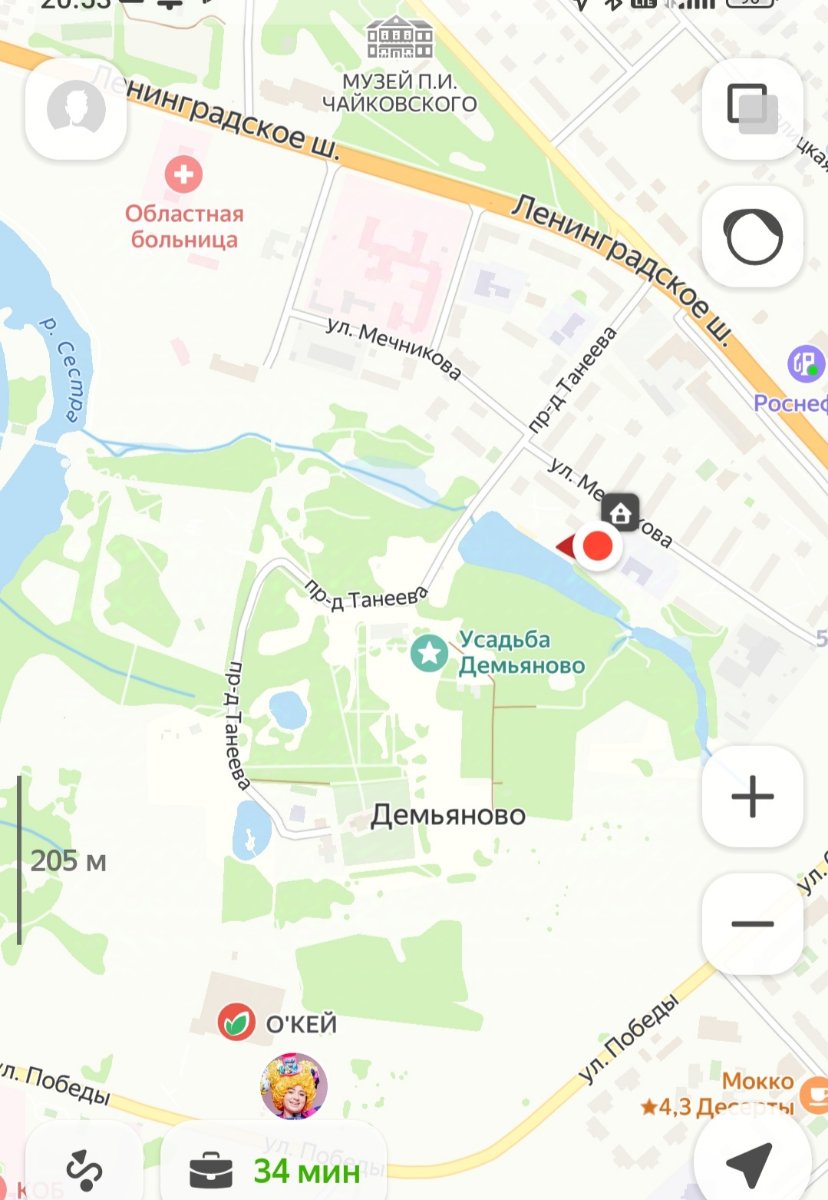828x1200 pixels.
Task: Zoom out with the minus button
Action: pyautogui.click(x=752, y=924)
